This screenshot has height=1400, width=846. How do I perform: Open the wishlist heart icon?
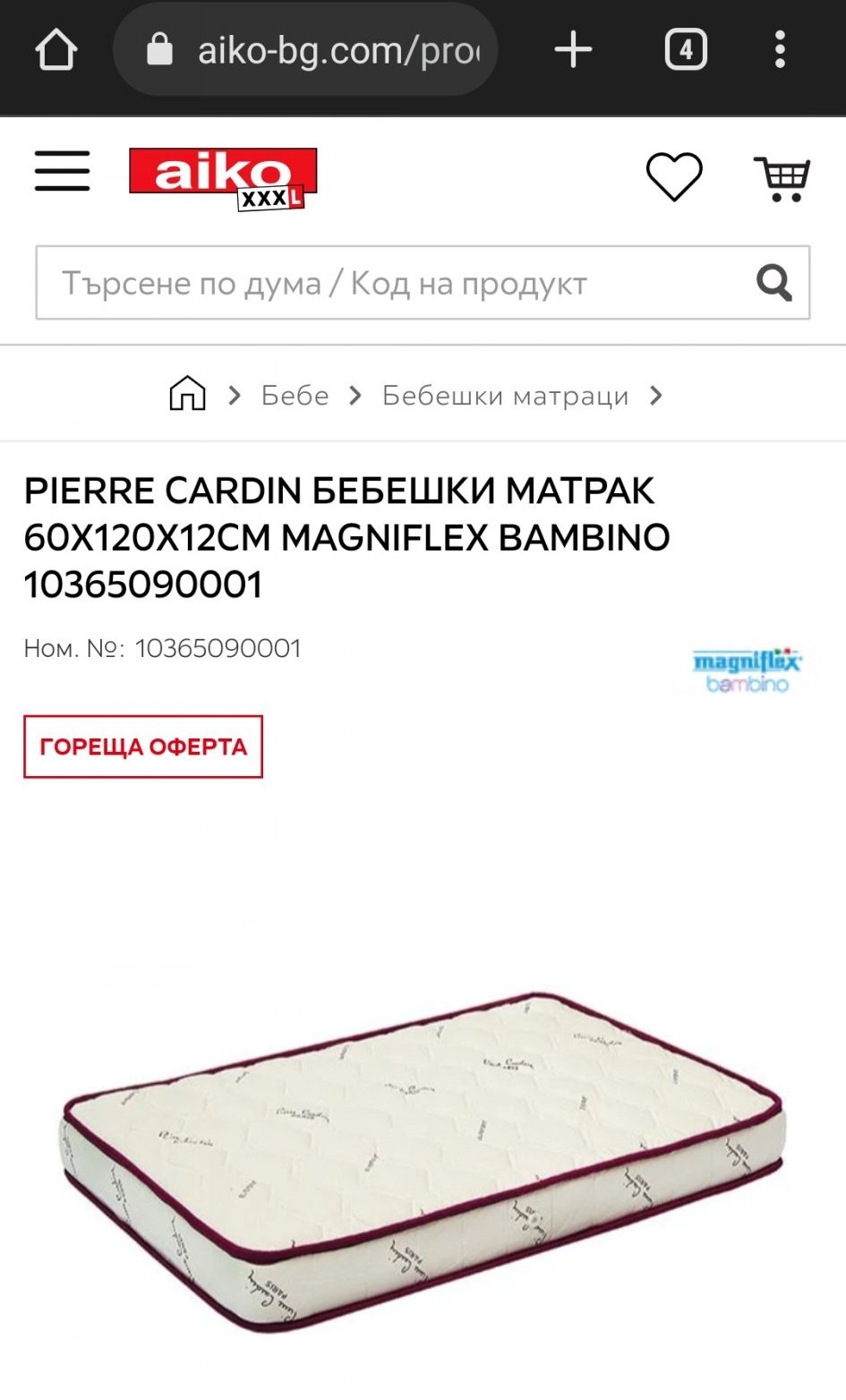pyautogui.click(x=674, y=175)
